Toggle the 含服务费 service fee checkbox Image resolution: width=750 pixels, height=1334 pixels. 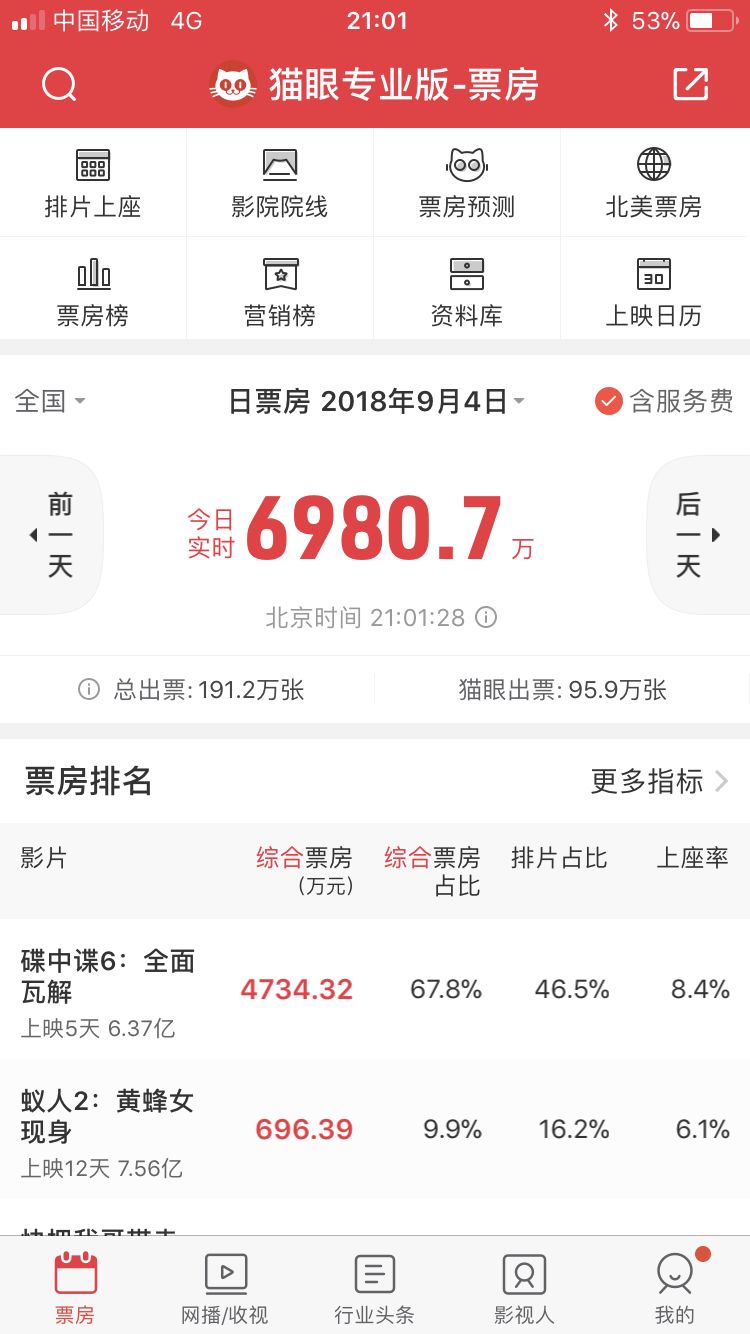610,401
